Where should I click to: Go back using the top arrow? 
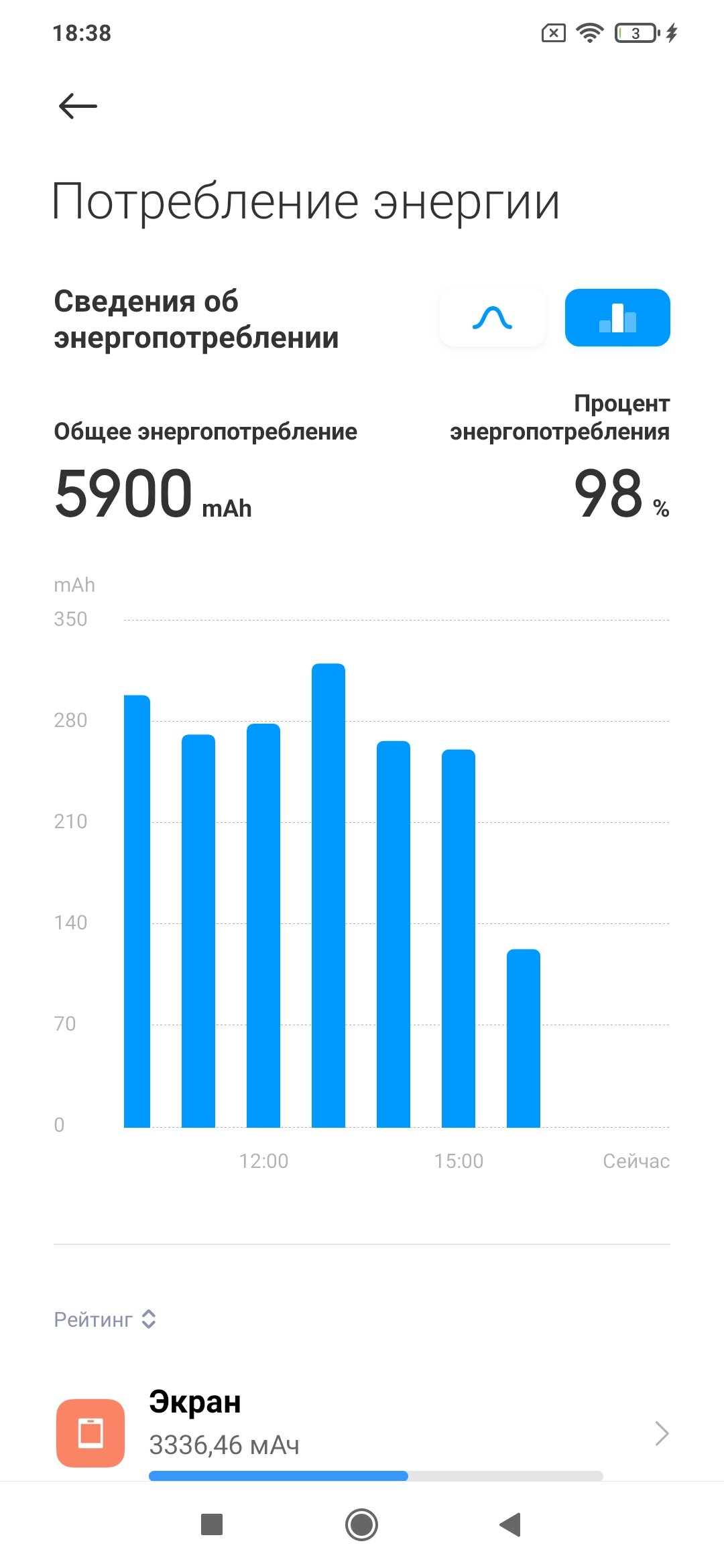[78, 106]
